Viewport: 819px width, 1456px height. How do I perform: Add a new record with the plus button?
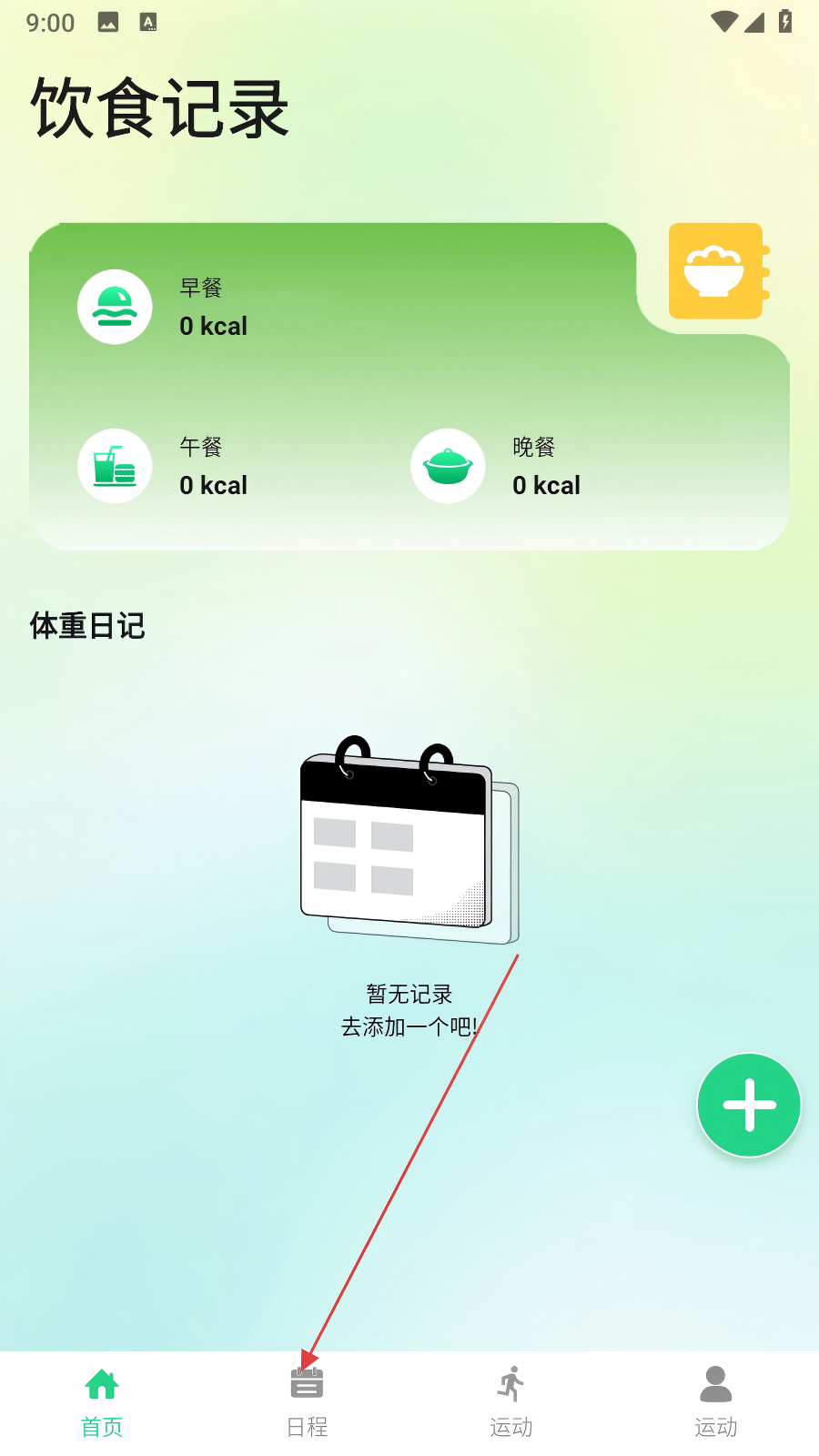coord(749,1105)
